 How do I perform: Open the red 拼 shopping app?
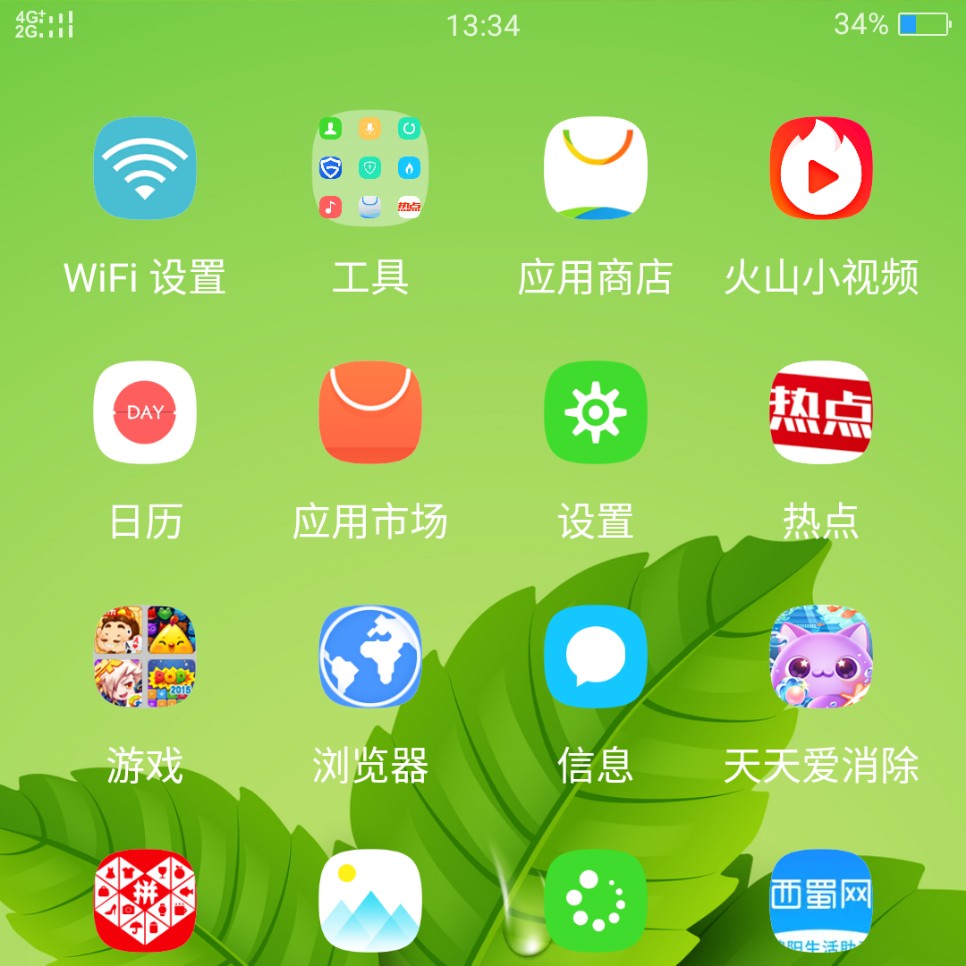pos(145,900)
